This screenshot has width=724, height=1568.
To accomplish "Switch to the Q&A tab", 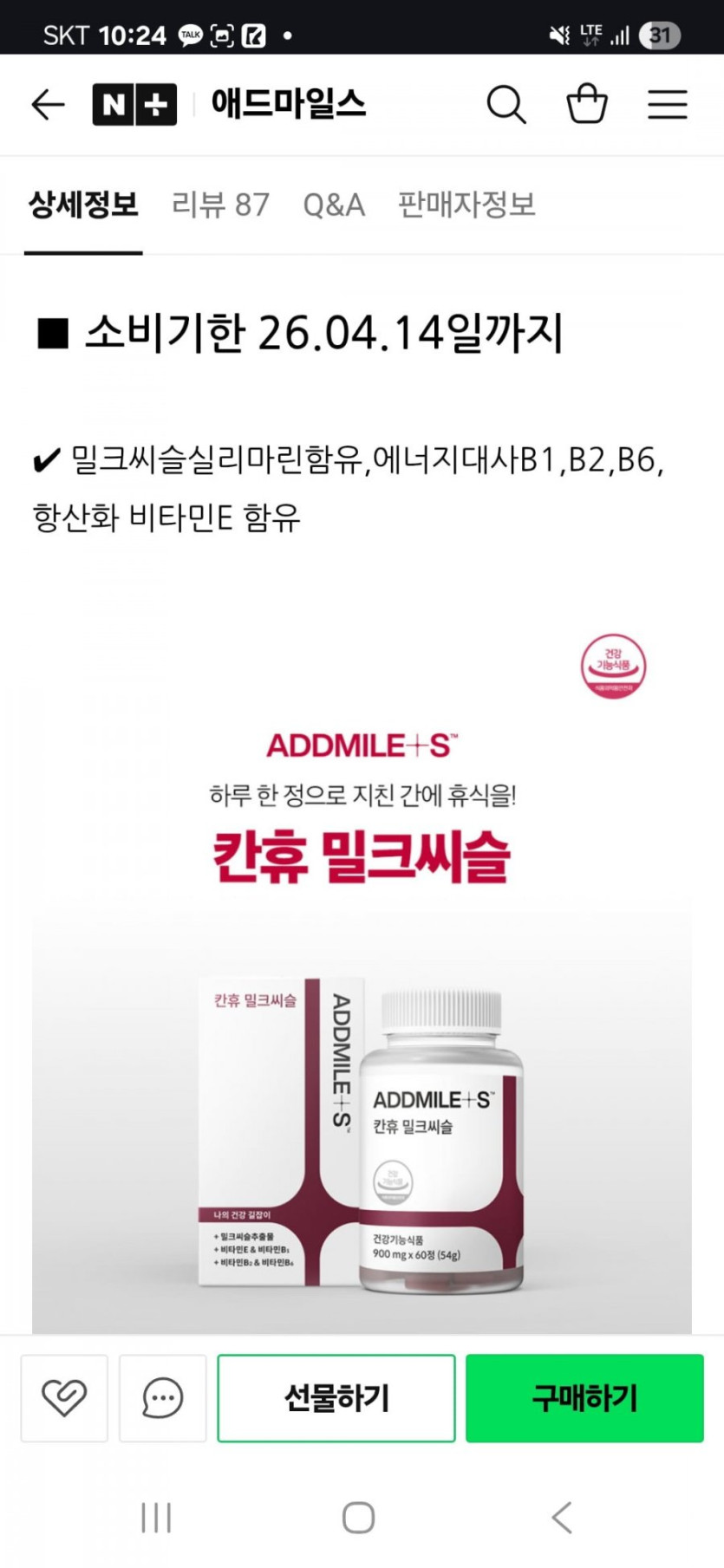I will (x=334, y=205).
